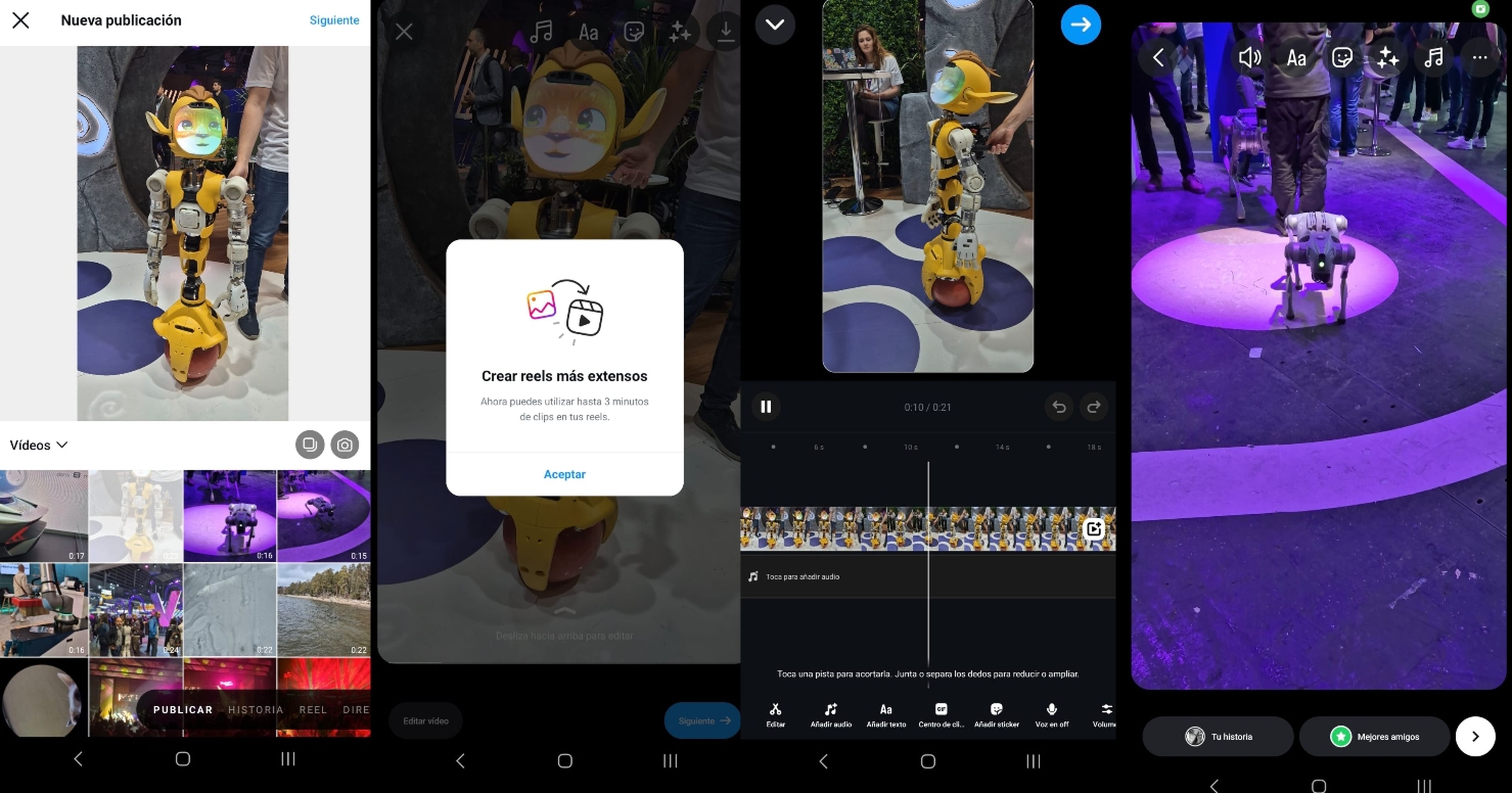Open the Añadir texto tool
The image size is (1512, 793).
886,715
